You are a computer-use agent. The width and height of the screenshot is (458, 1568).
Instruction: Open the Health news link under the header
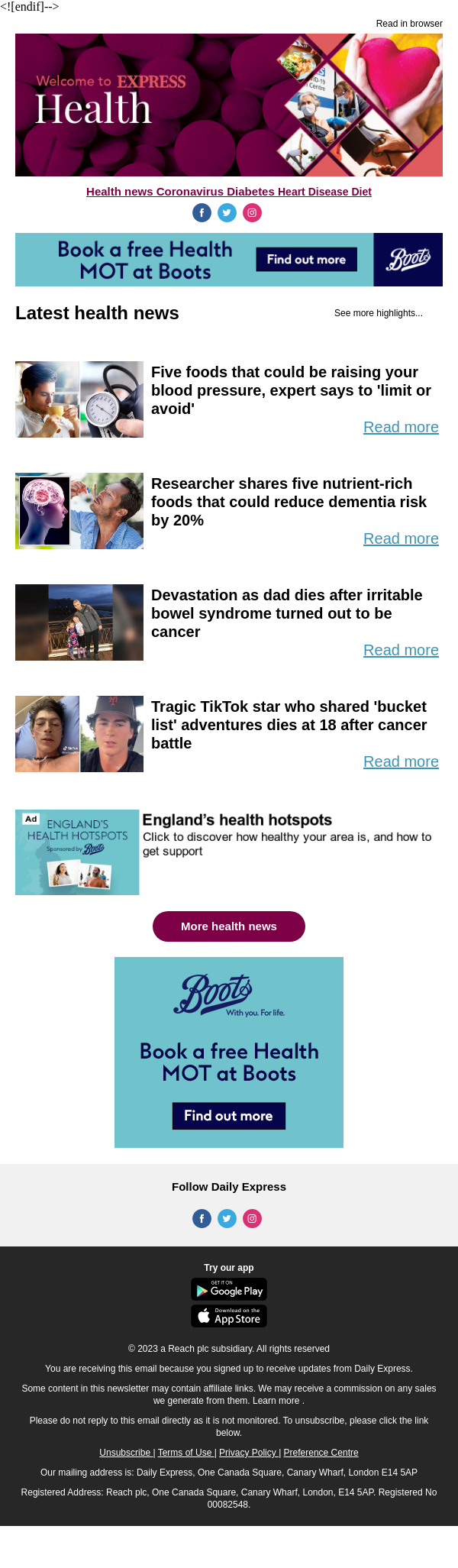tap(120, 192)
